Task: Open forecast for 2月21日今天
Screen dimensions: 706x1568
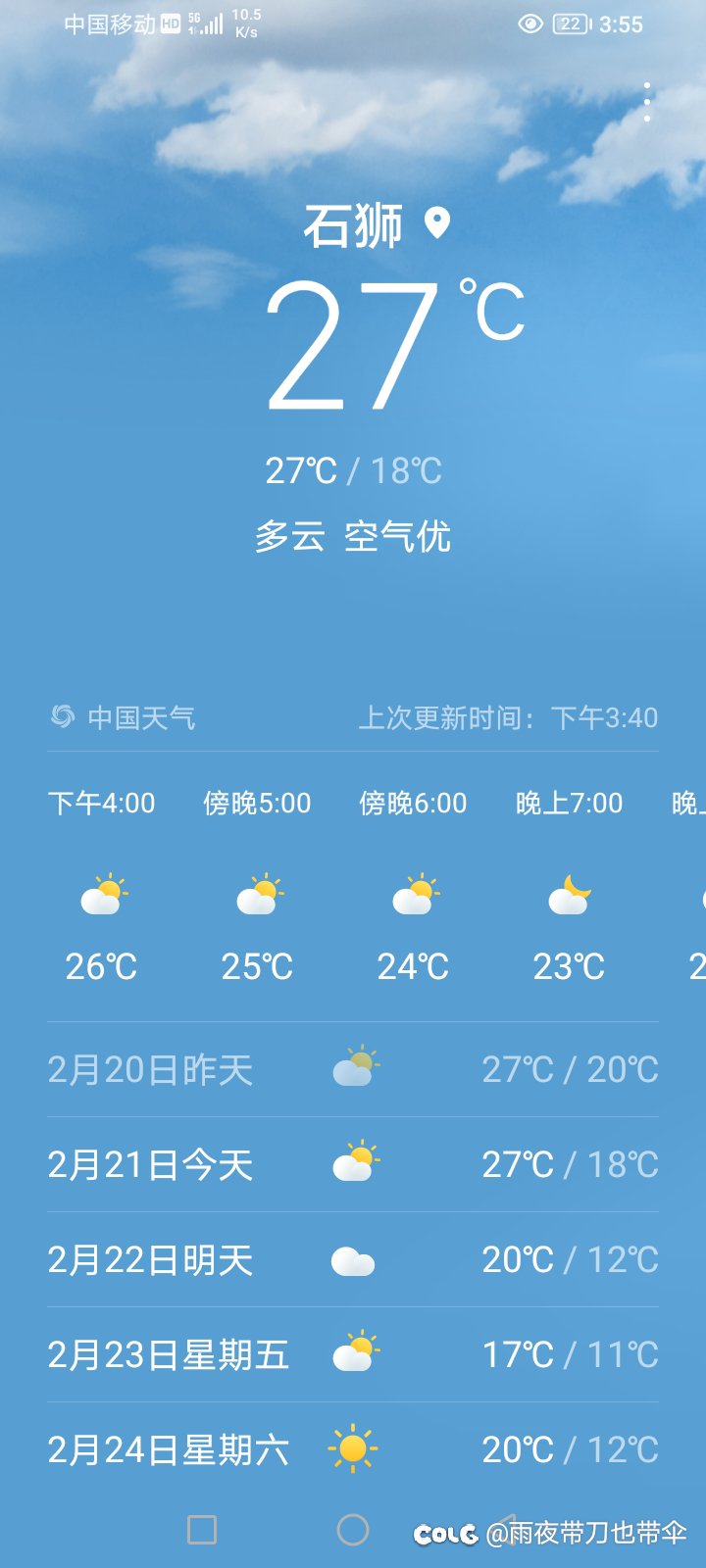Action: [x=353, y=1164]
